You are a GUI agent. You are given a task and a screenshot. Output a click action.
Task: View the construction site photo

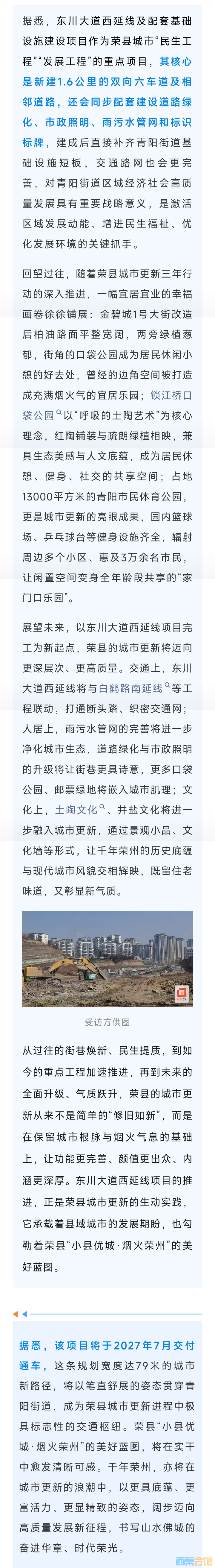pos(107,959)
